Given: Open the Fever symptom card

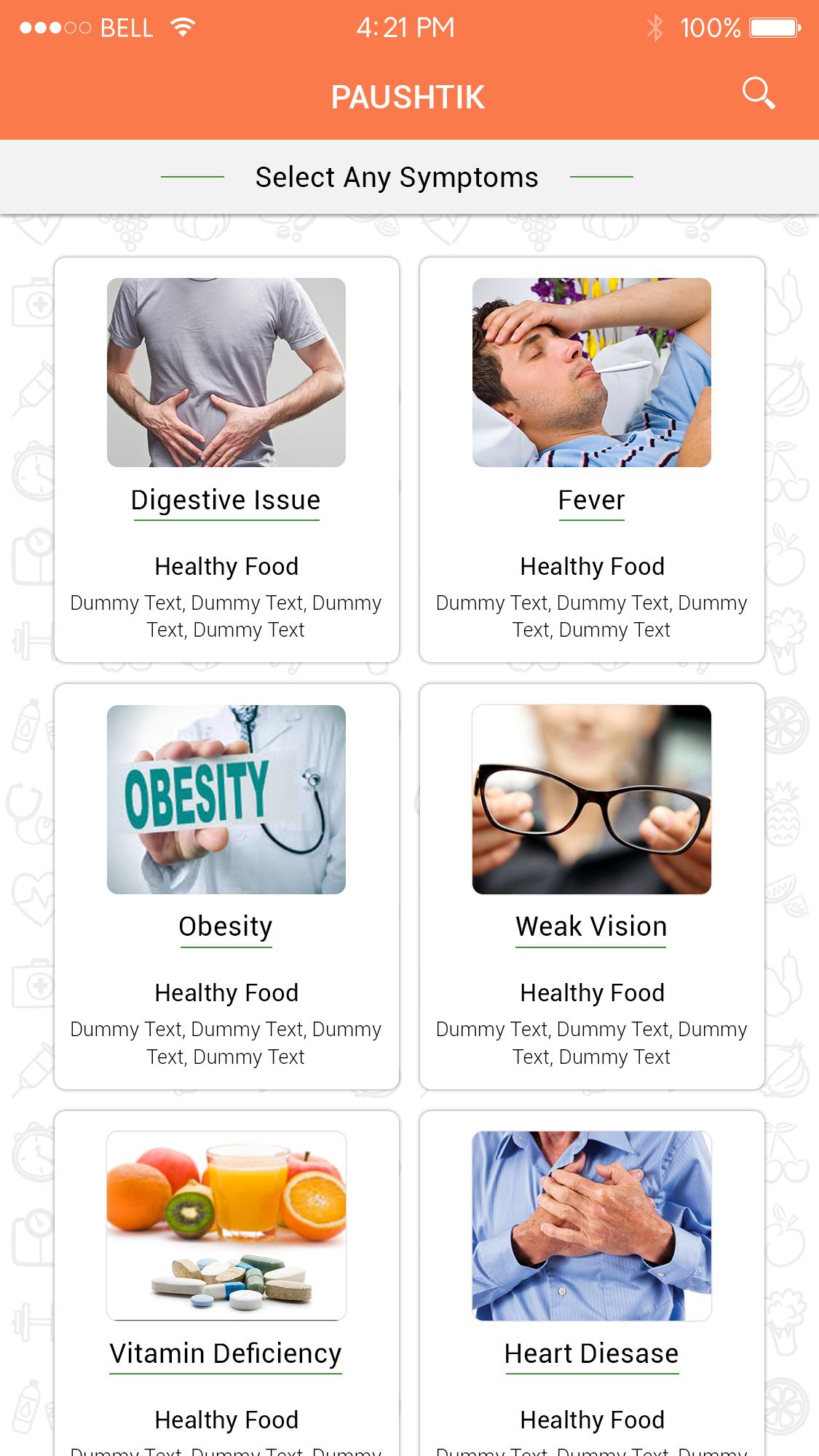Looking at the screenshot, I should point(592,459).
